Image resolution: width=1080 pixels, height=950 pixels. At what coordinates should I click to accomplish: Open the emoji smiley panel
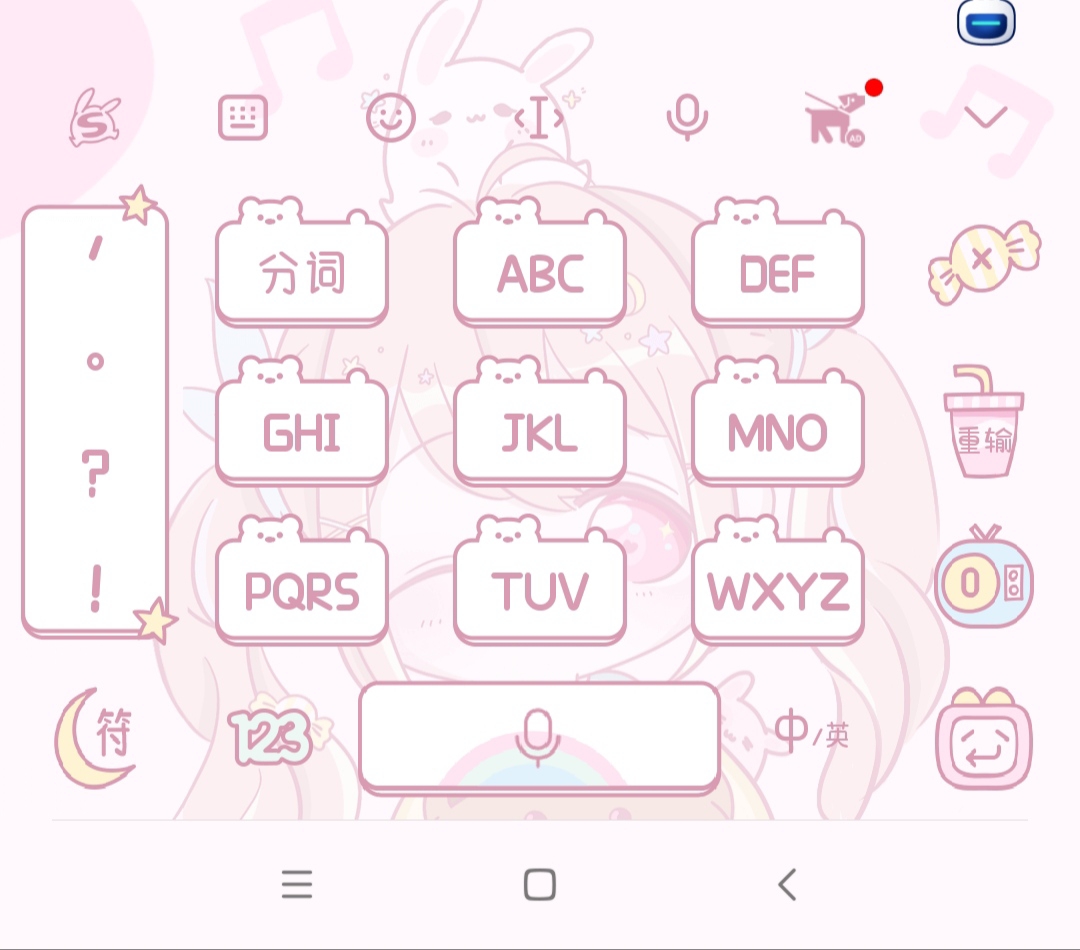pos(391,118)
